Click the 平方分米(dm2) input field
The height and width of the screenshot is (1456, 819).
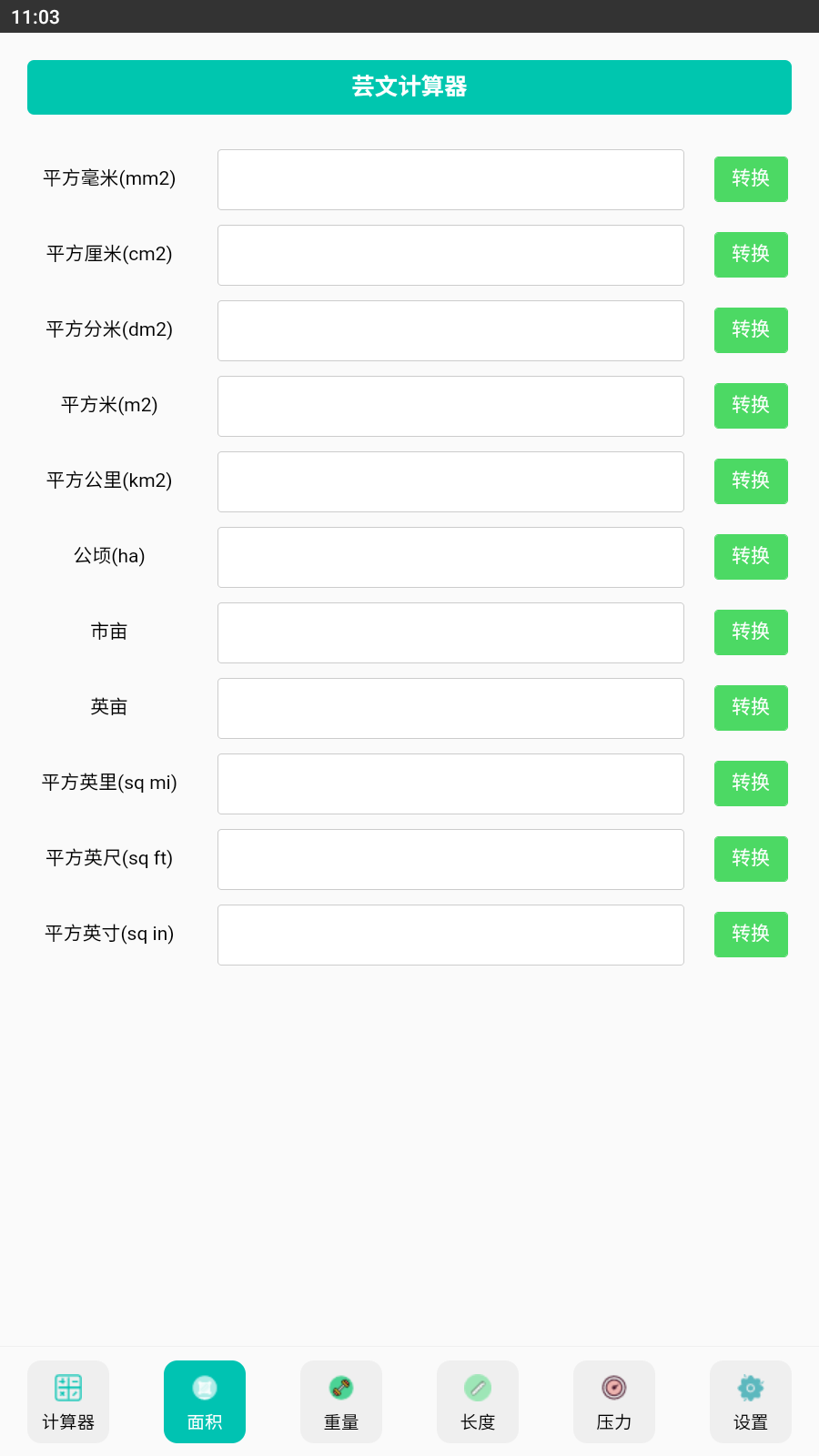450,330
